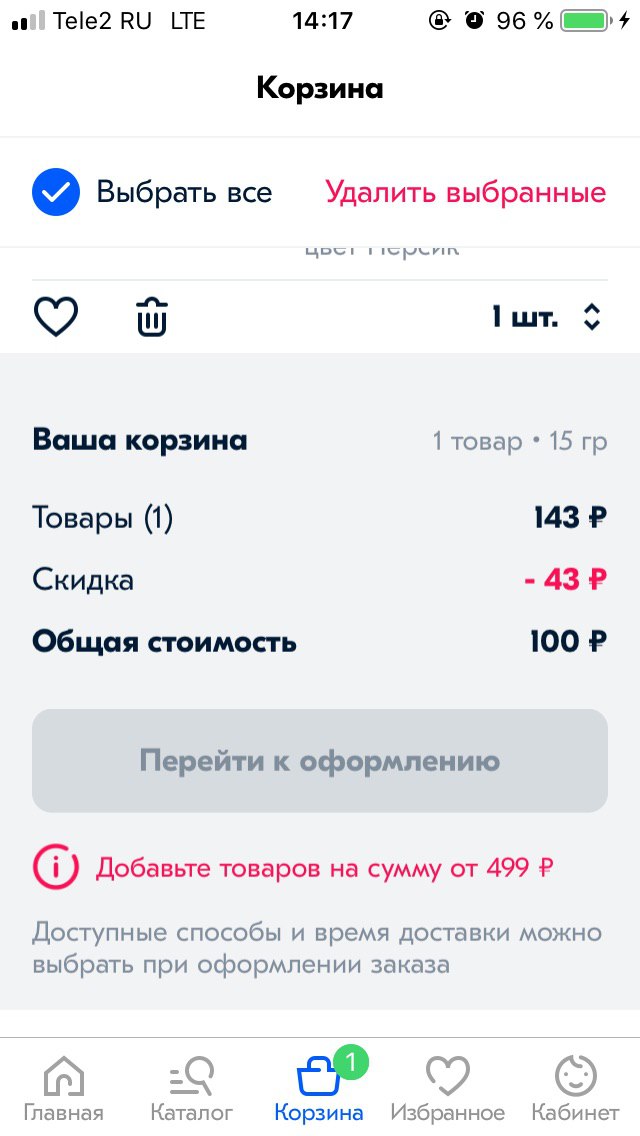Delete the item with trash icon

[152, 317]
